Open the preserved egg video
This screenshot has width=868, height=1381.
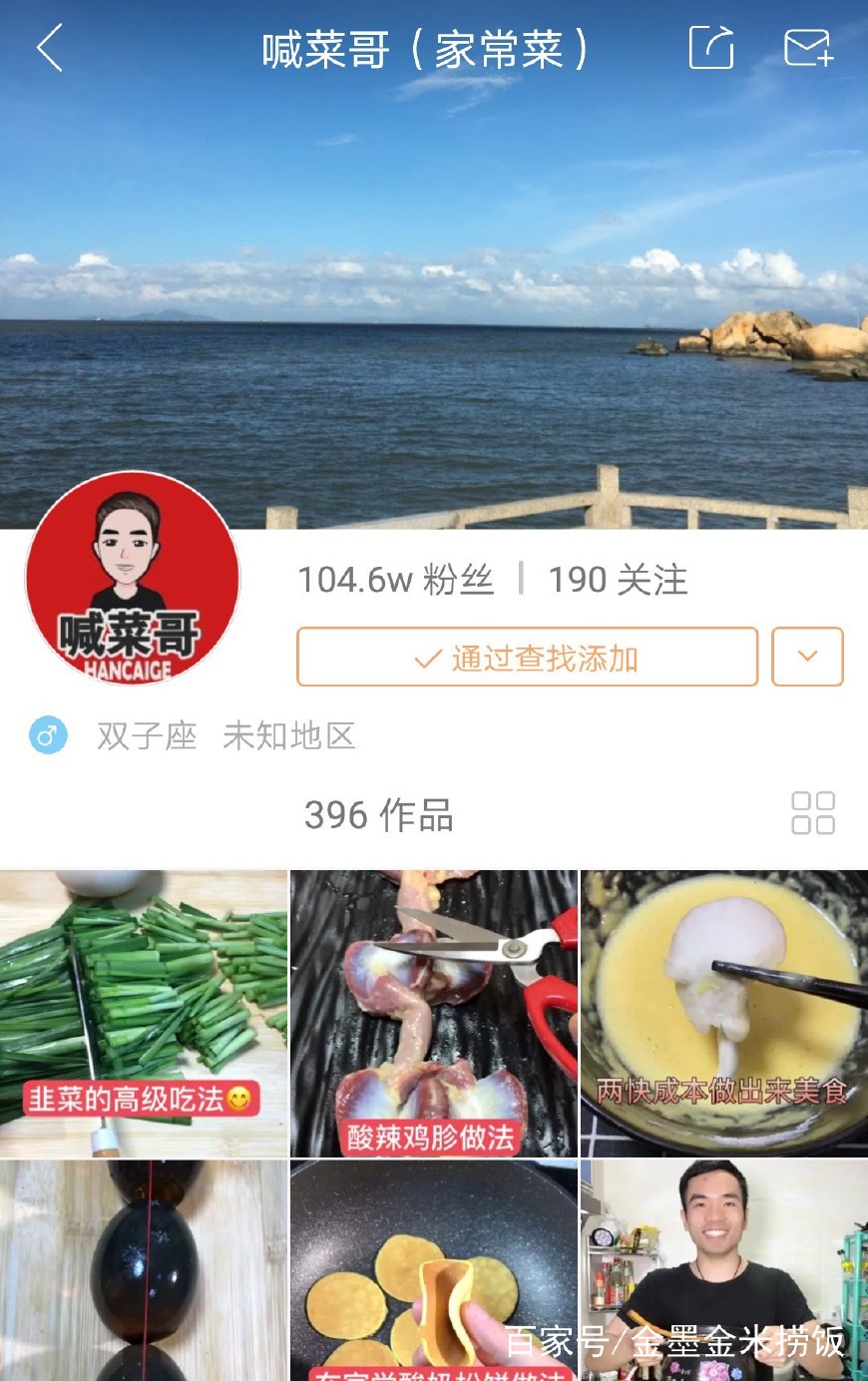144,1269
